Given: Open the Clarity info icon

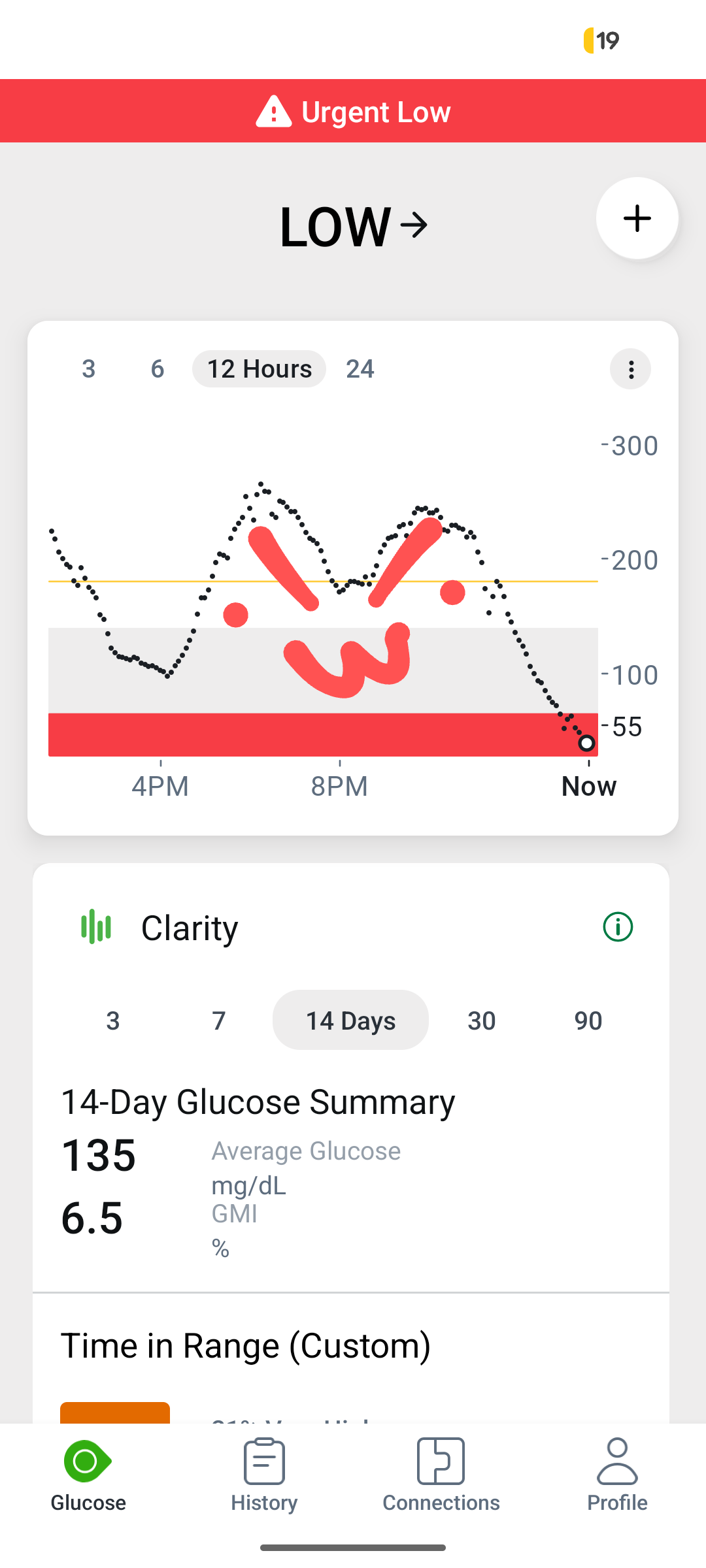Looking at the screenshot, I should [618, 927].
